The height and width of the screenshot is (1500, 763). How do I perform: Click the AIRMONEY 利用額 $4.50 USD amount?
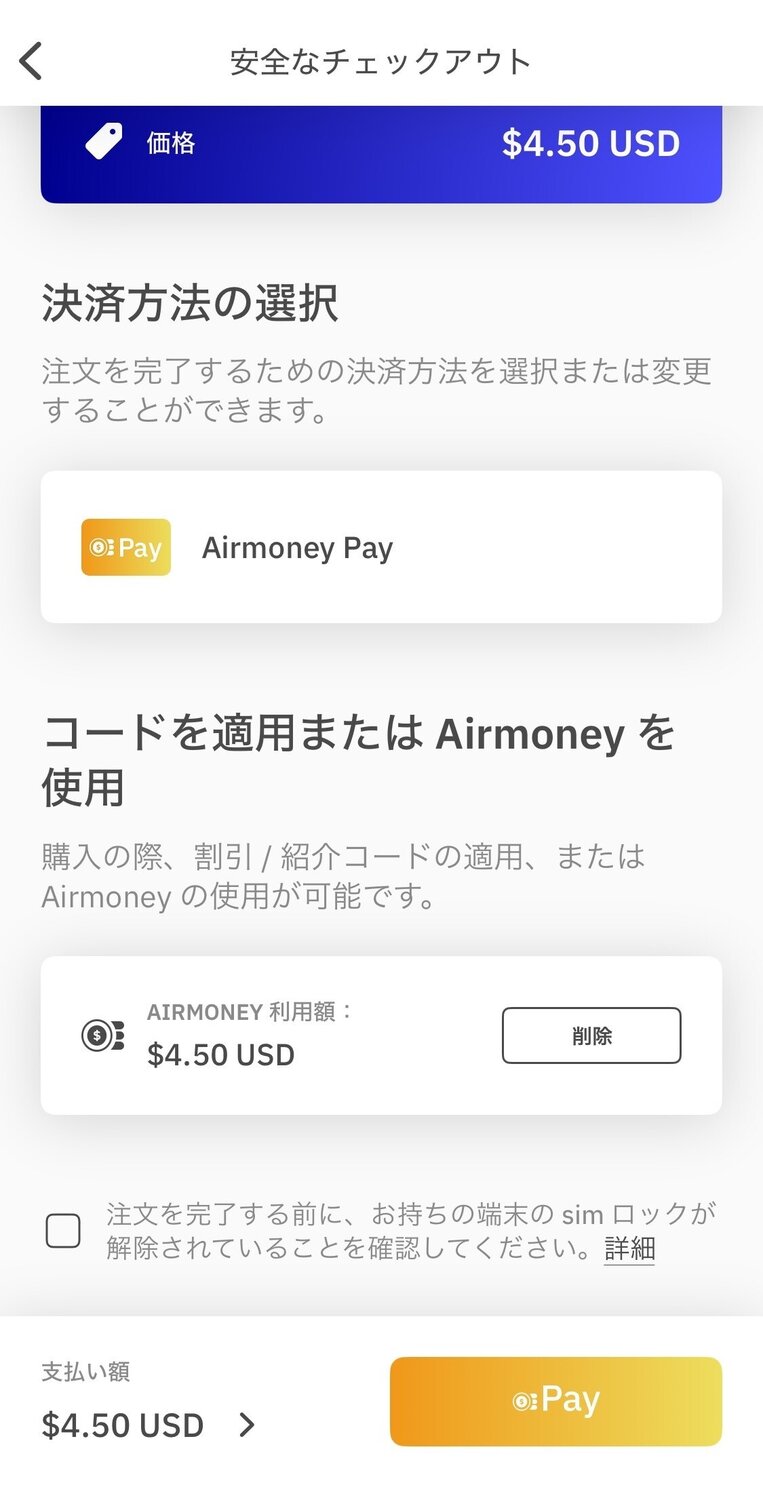tap(220, 1054)
